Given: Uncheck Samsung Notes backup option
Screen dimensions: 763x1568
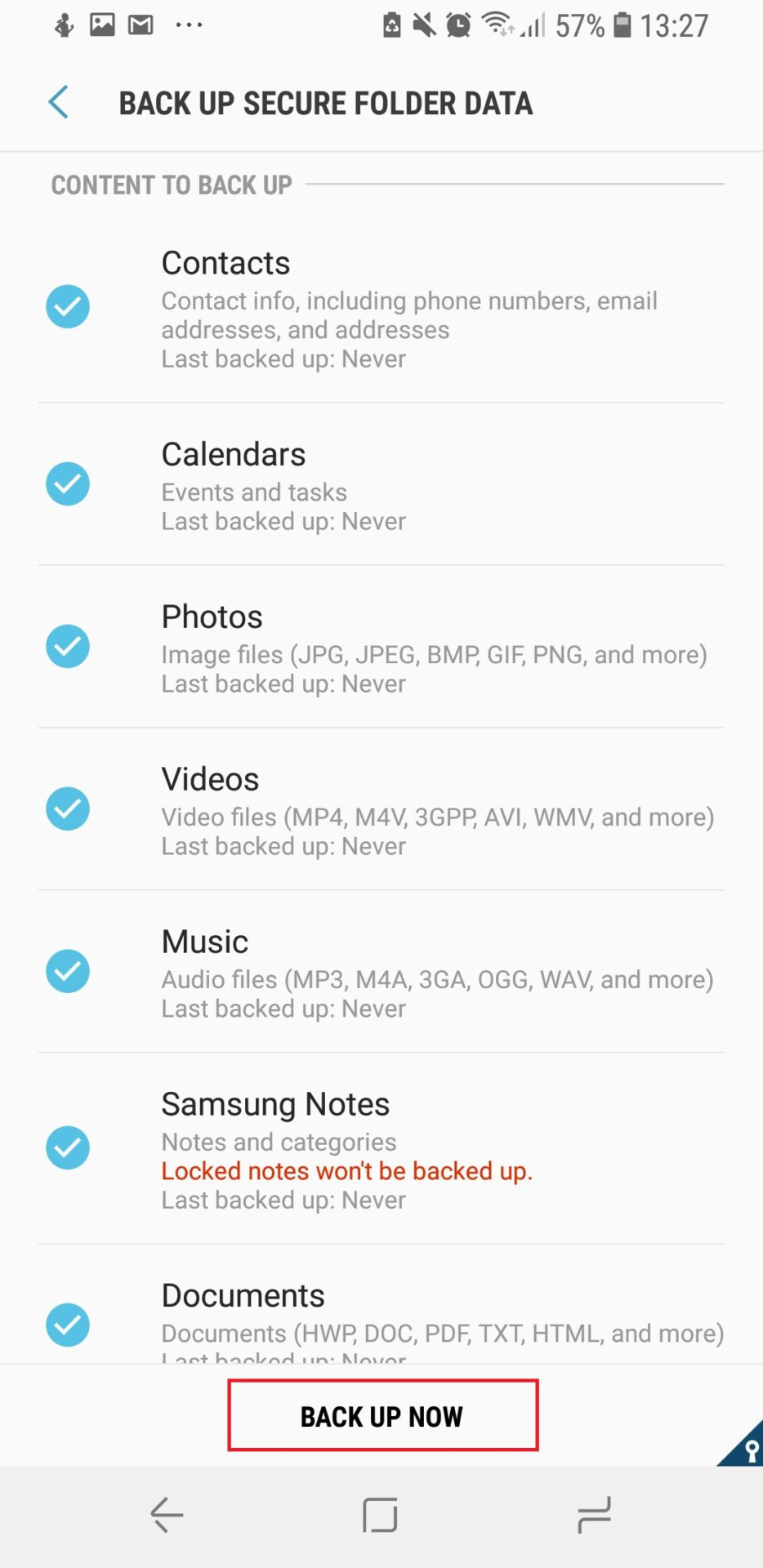Looking at the screenshot, I should pyautogui.click(x=68, y=1148).
